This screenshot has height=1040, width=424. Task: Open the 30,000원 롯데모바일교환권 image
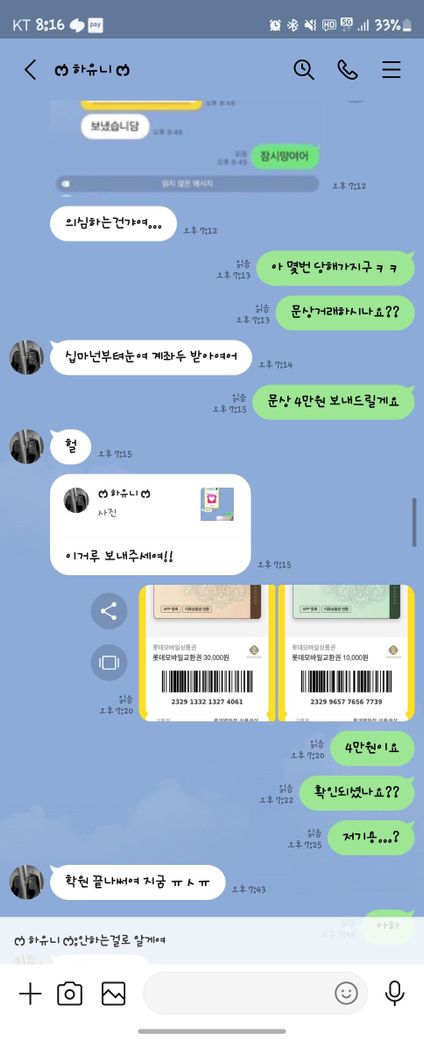coord(207,653)
